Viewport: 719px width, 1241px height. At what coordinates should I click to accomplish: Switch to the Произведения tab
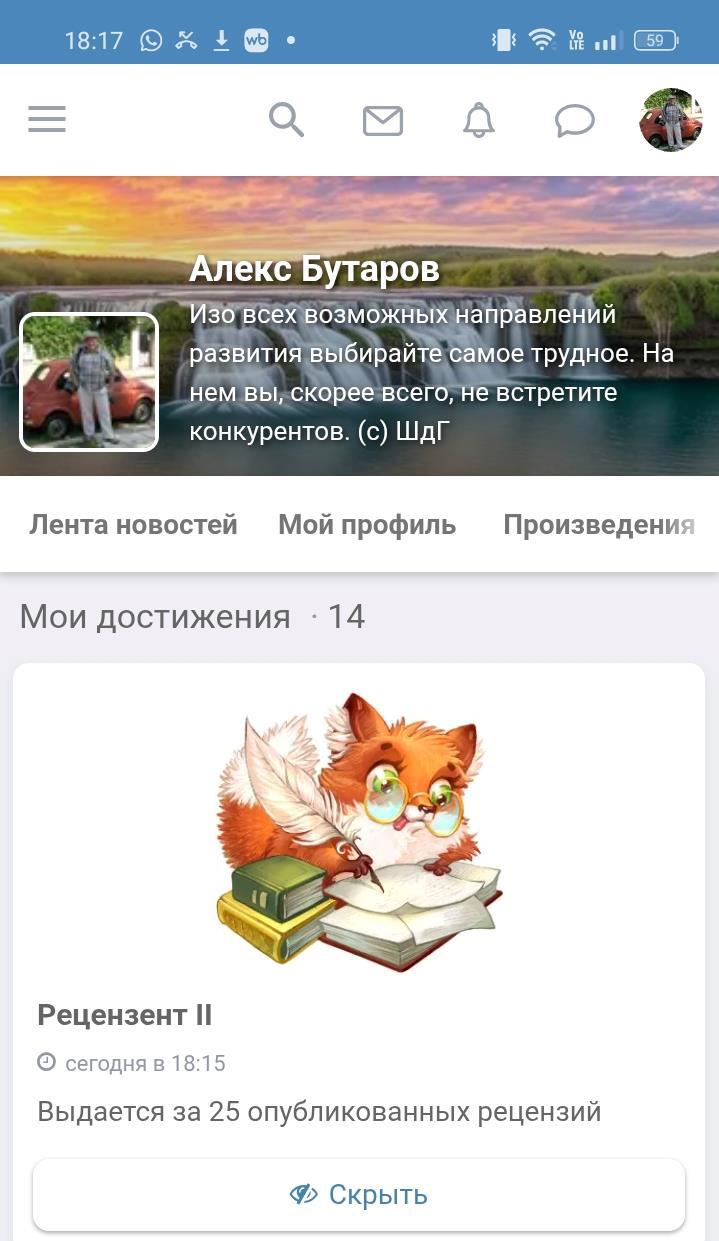pyautogui.click(x=598, y=525)
